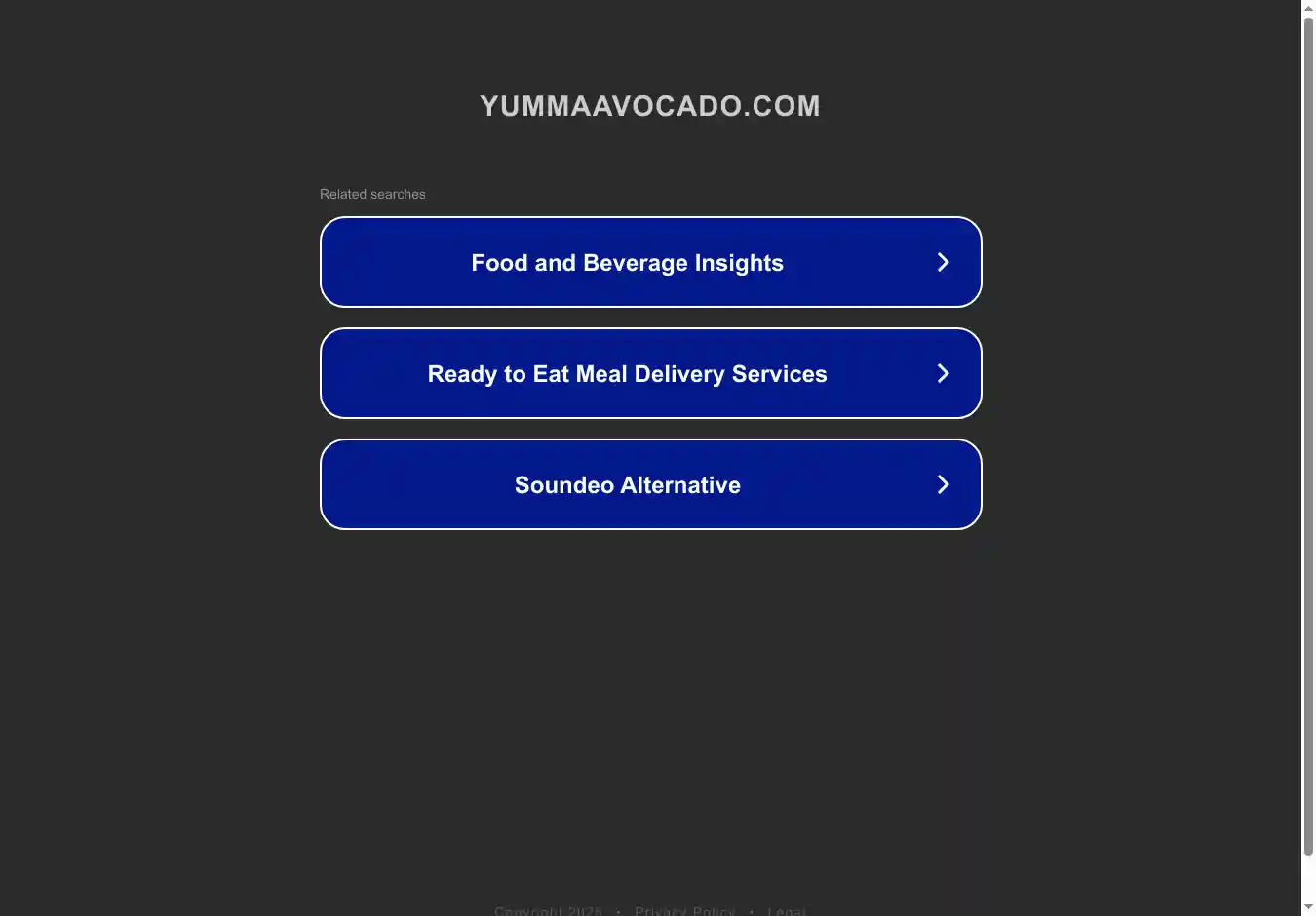
Task: Select Ready to Eat Meal Delivery Services
Action: click(x=650, y=374)
